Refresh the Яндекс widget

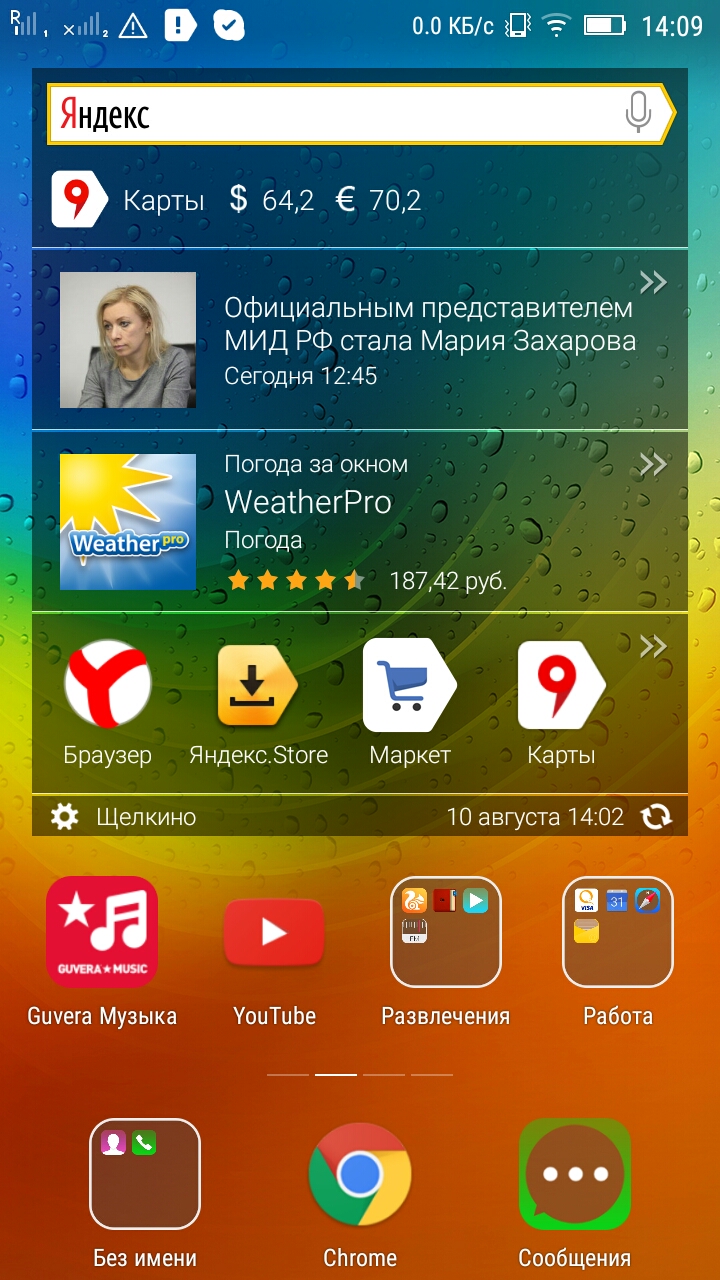[657, 817]
